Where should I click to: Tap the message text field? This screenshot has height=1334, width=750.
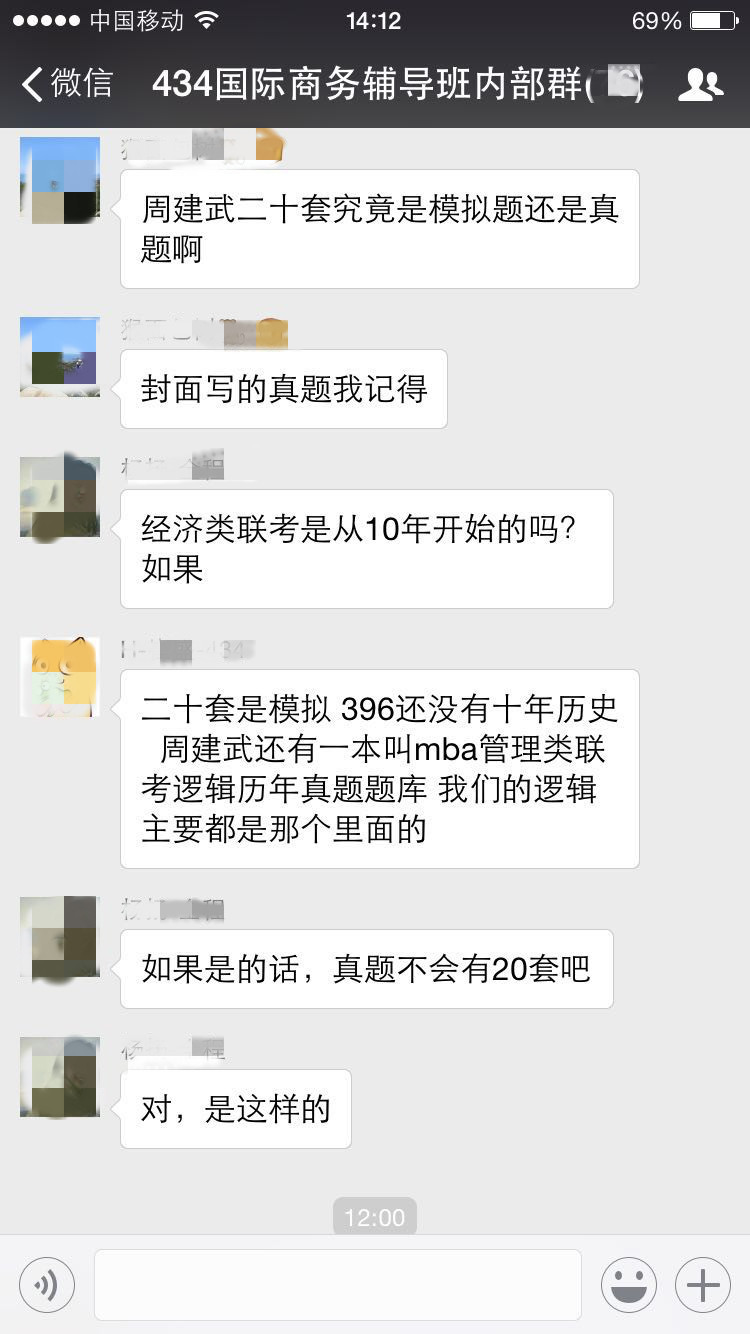tap(338, 1285)
